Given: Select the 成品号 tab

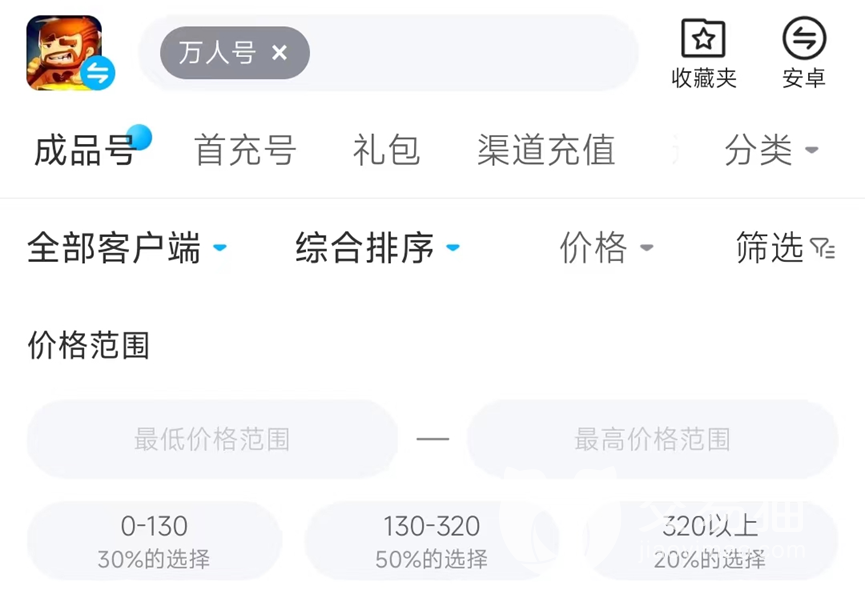Looking at the screenshot, I should (85, 151).
